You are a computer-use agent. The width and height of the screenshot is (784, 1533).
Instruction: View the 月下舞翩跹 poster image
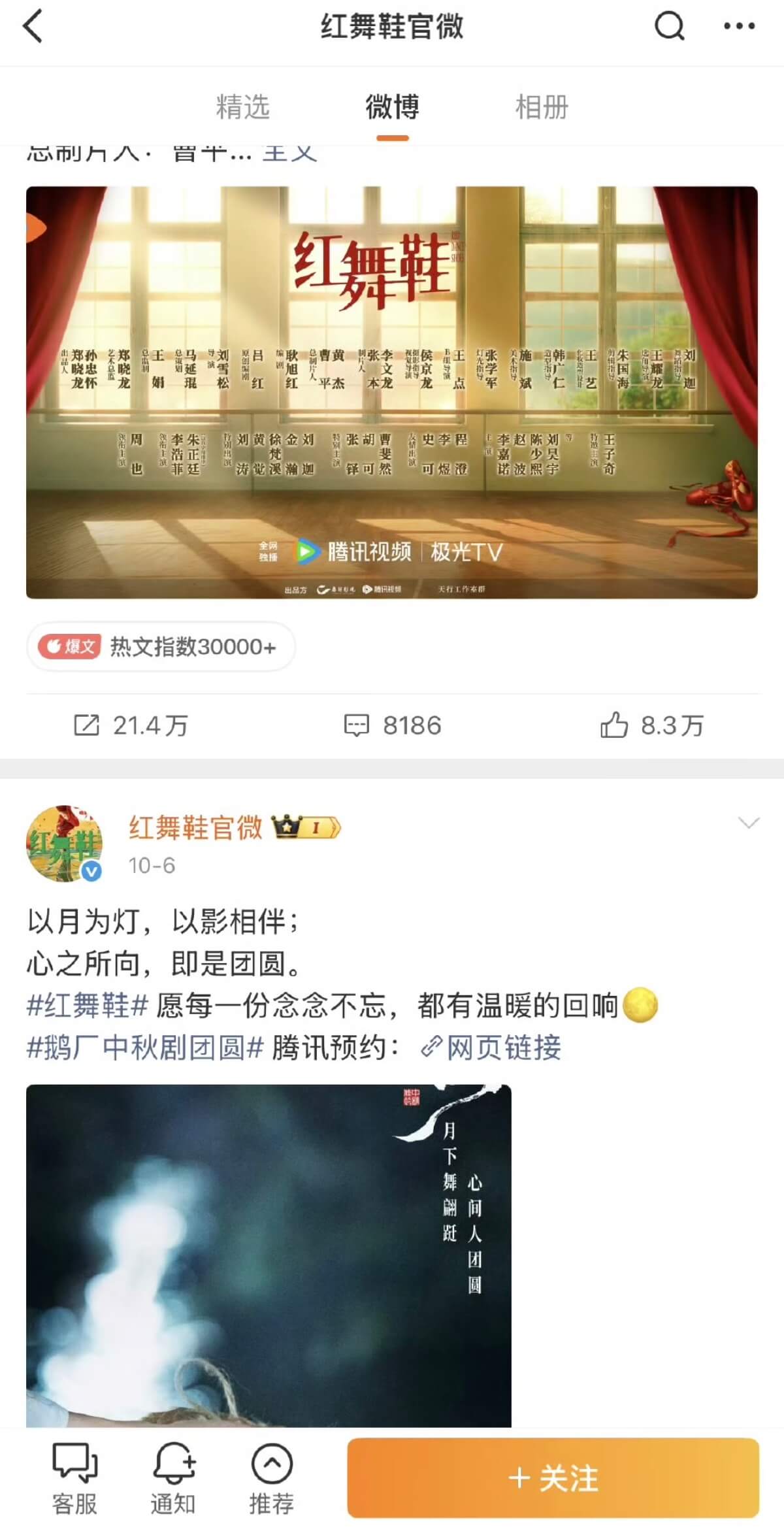269,1255
